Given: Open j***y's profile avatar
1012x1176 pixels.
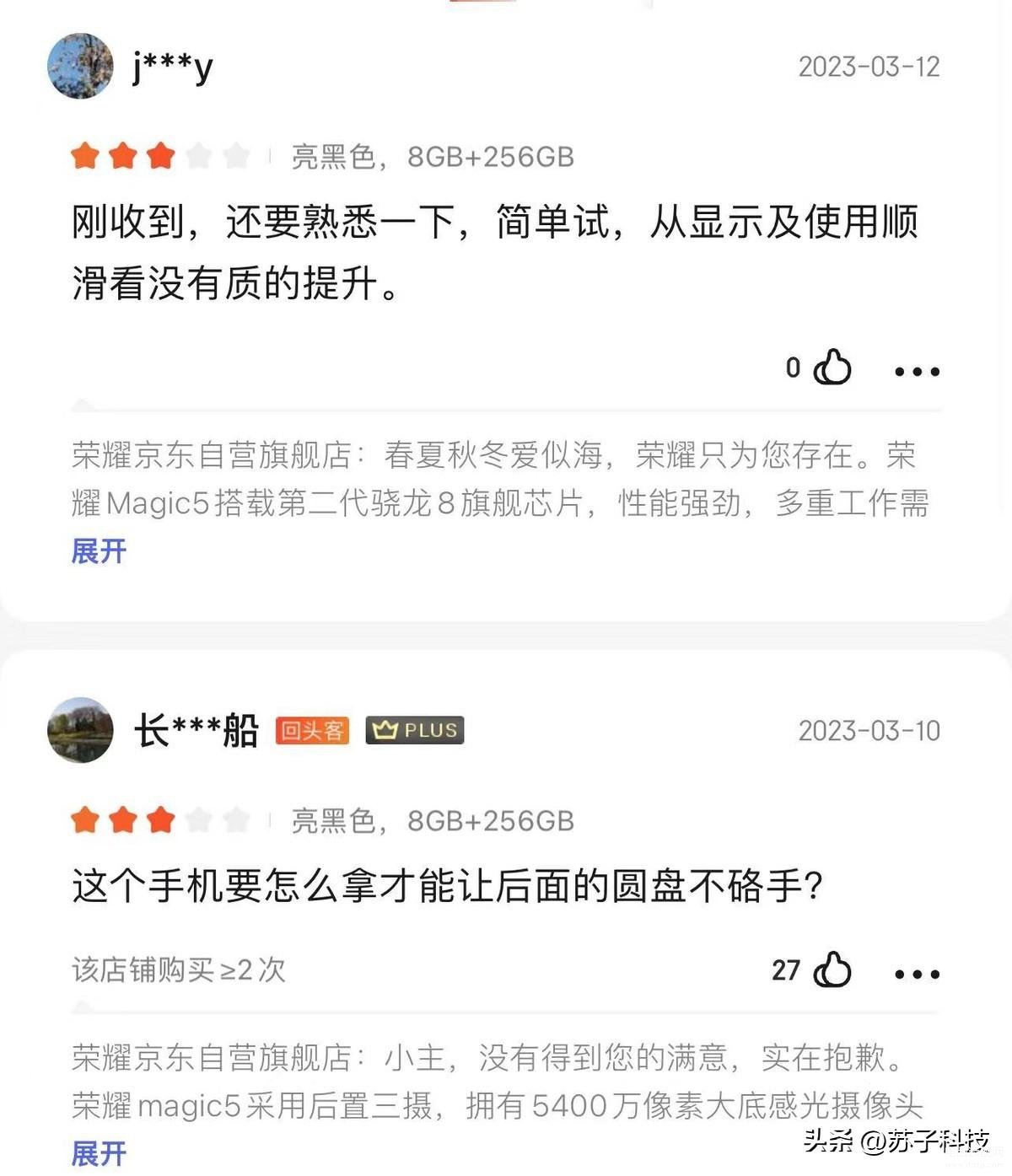Looking at the screenshot, I should coord(80,67).
